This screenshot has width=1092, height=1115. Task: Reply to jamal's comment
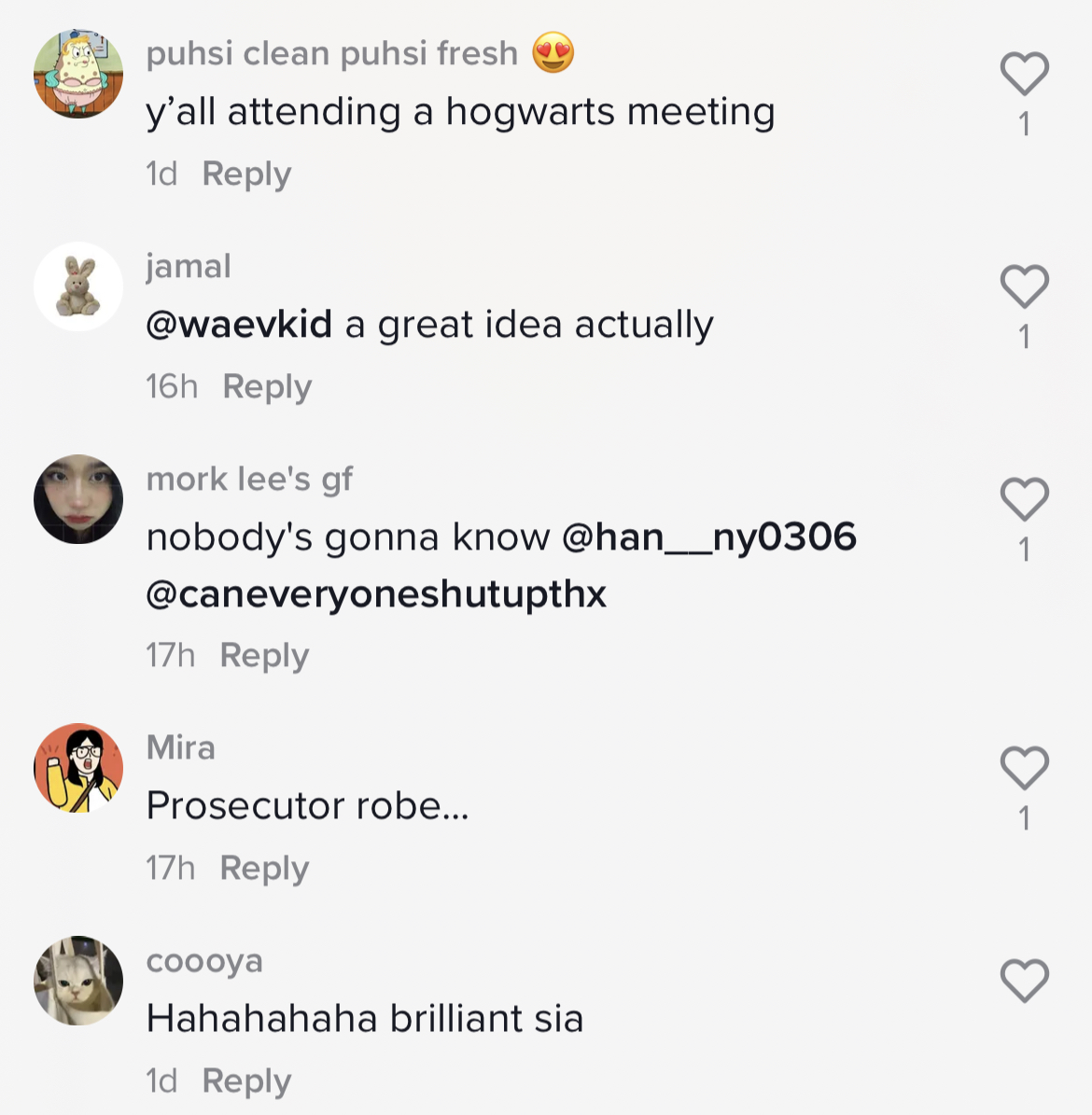pyautogui.click(x=267, y=387)
